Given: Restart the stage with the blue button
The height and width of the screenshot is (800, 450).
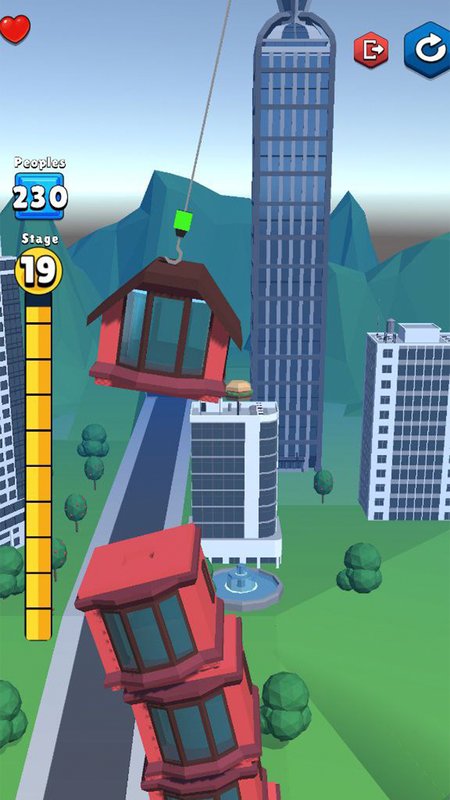Looking at the screenshot, I should click(x=428, y=49).
